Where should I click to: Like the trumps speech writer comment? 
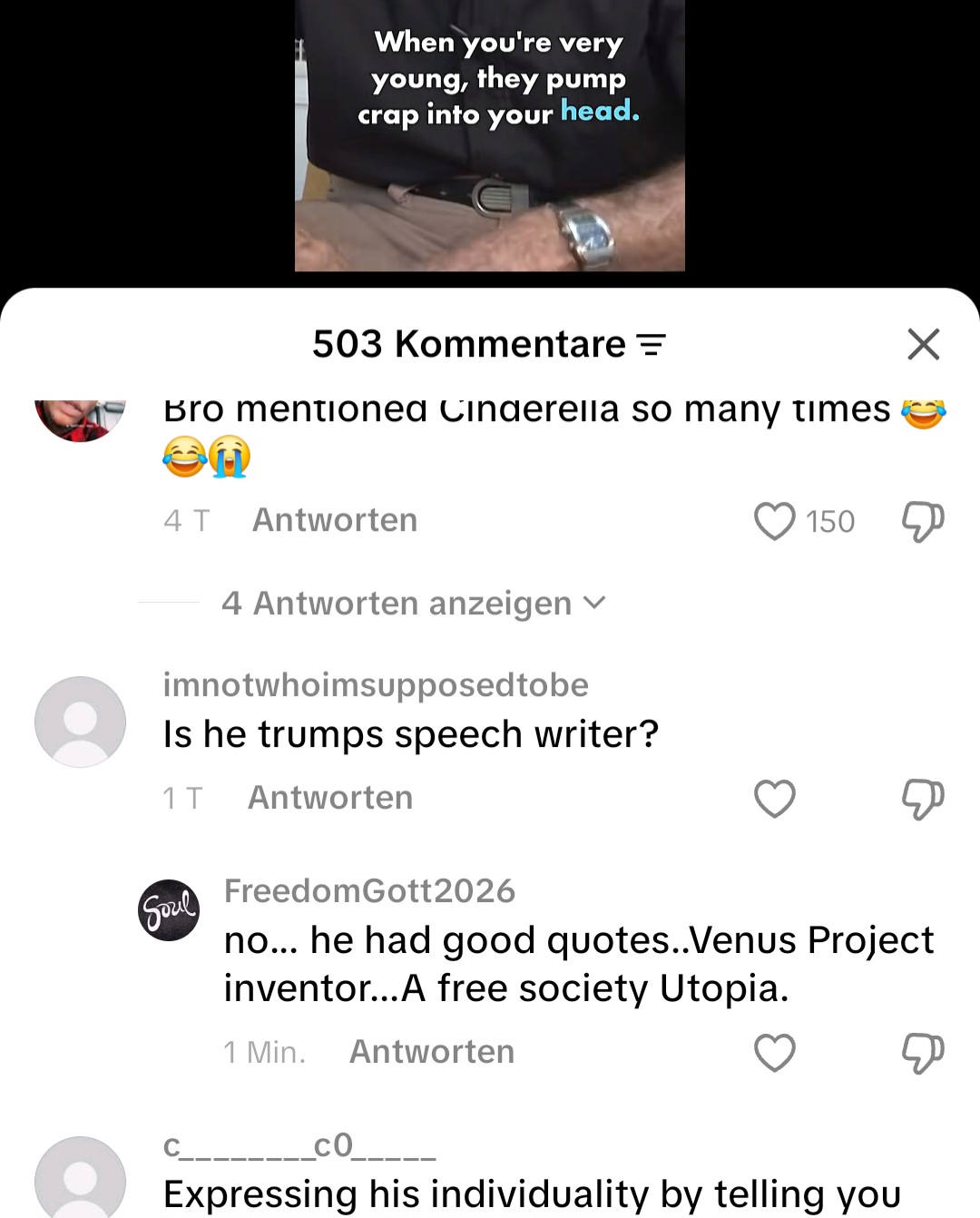[774, 799]
